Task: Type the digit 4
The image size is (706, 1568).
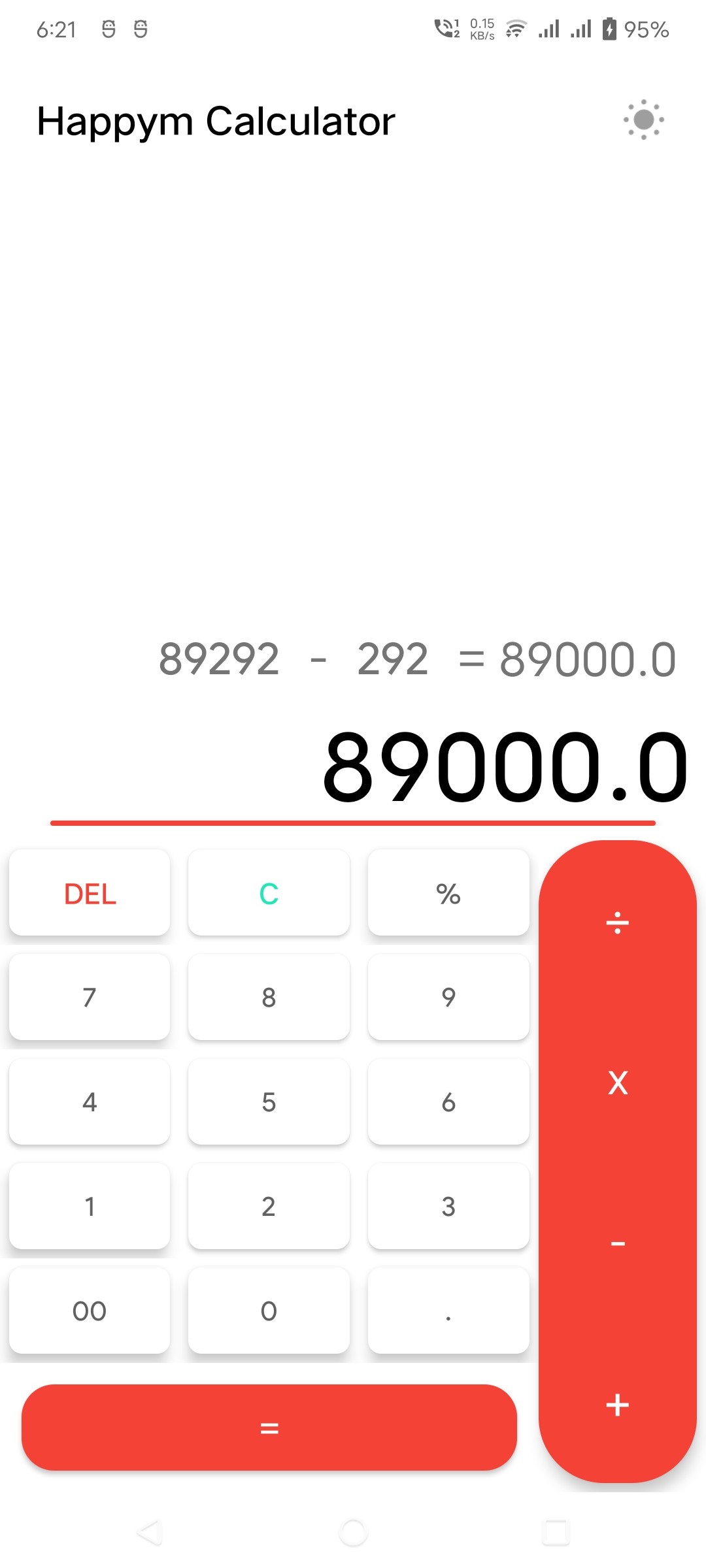Action: pos(90,1102)
